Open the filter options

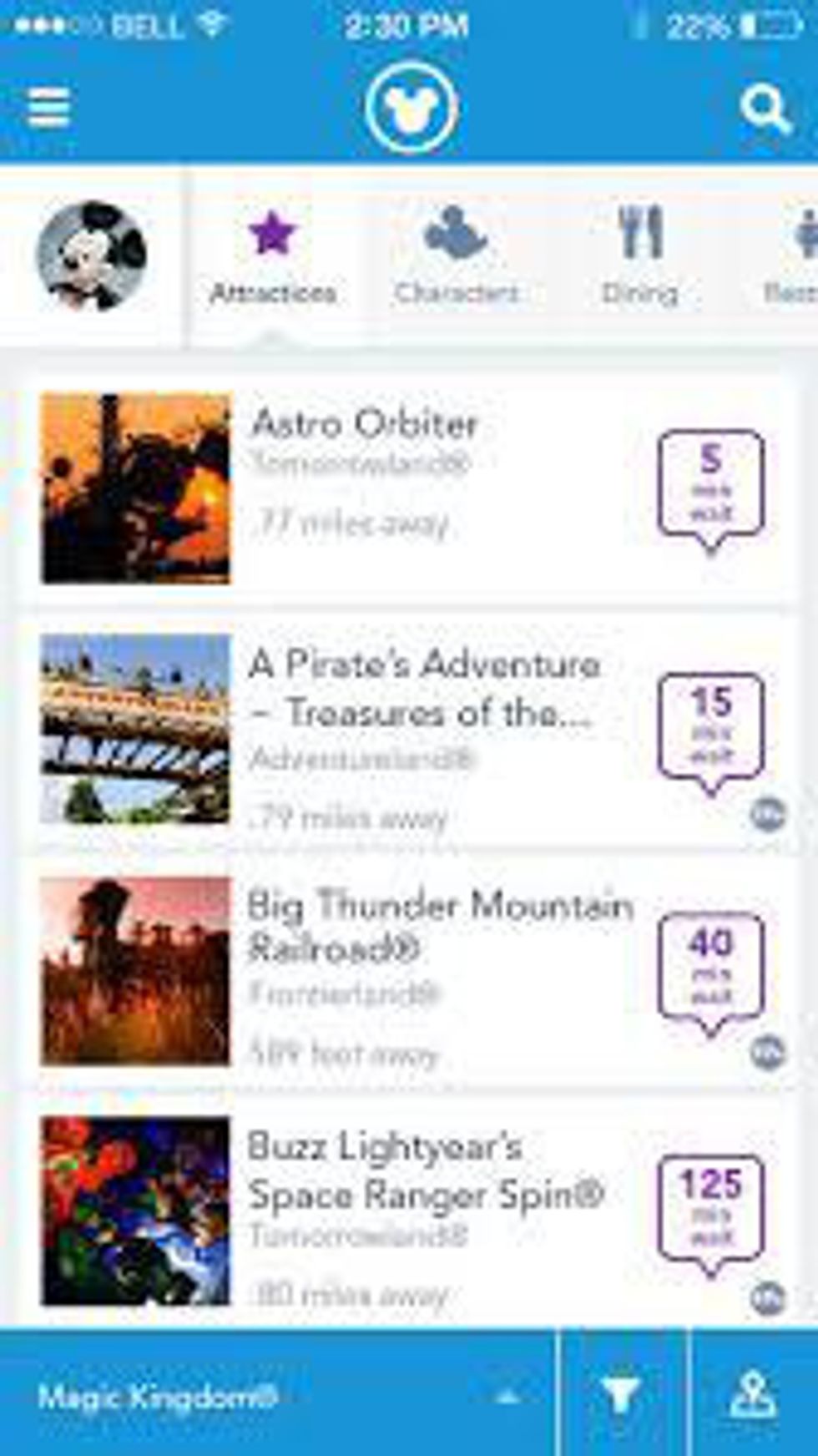click(621, 1395)
